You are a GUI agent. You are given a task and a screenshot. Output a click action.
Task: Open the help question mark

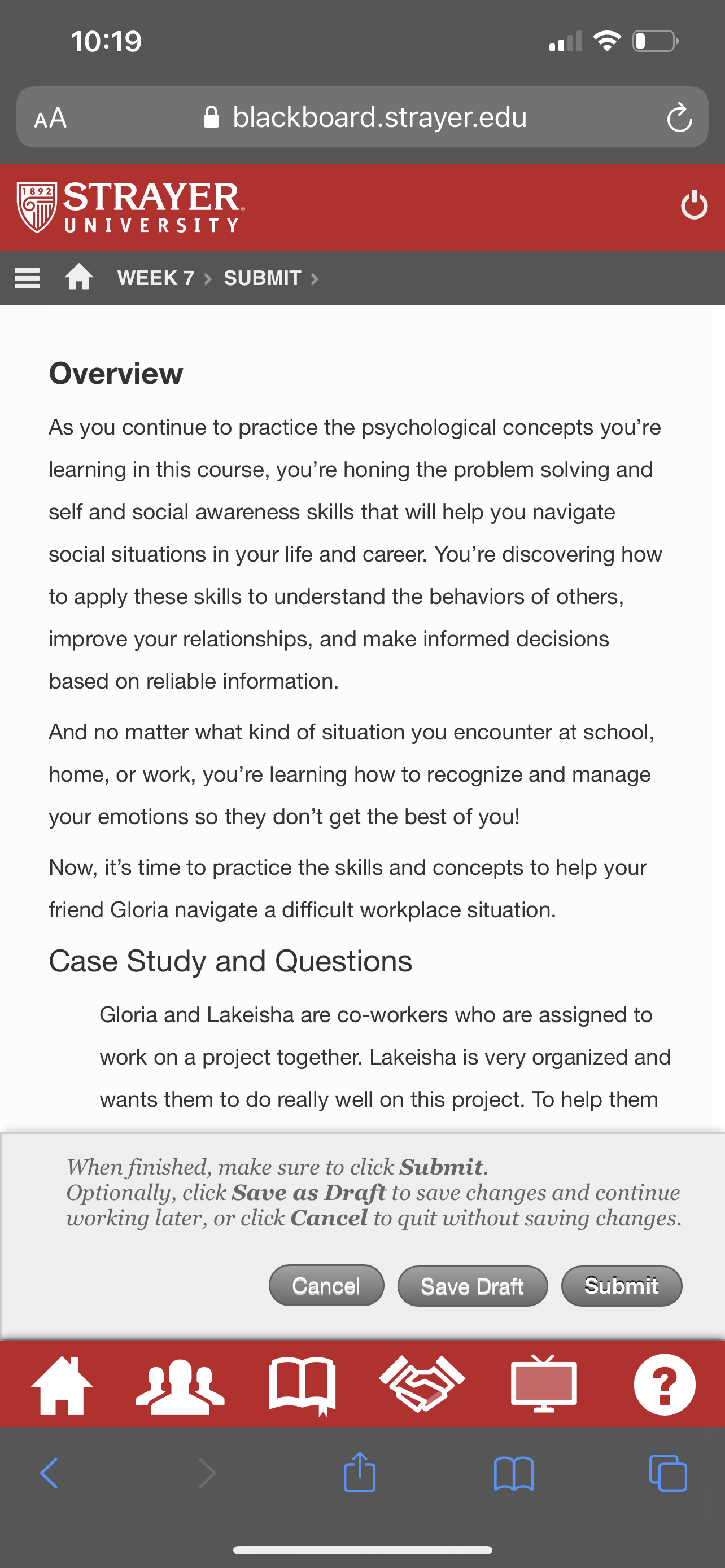click(665, 1384)
